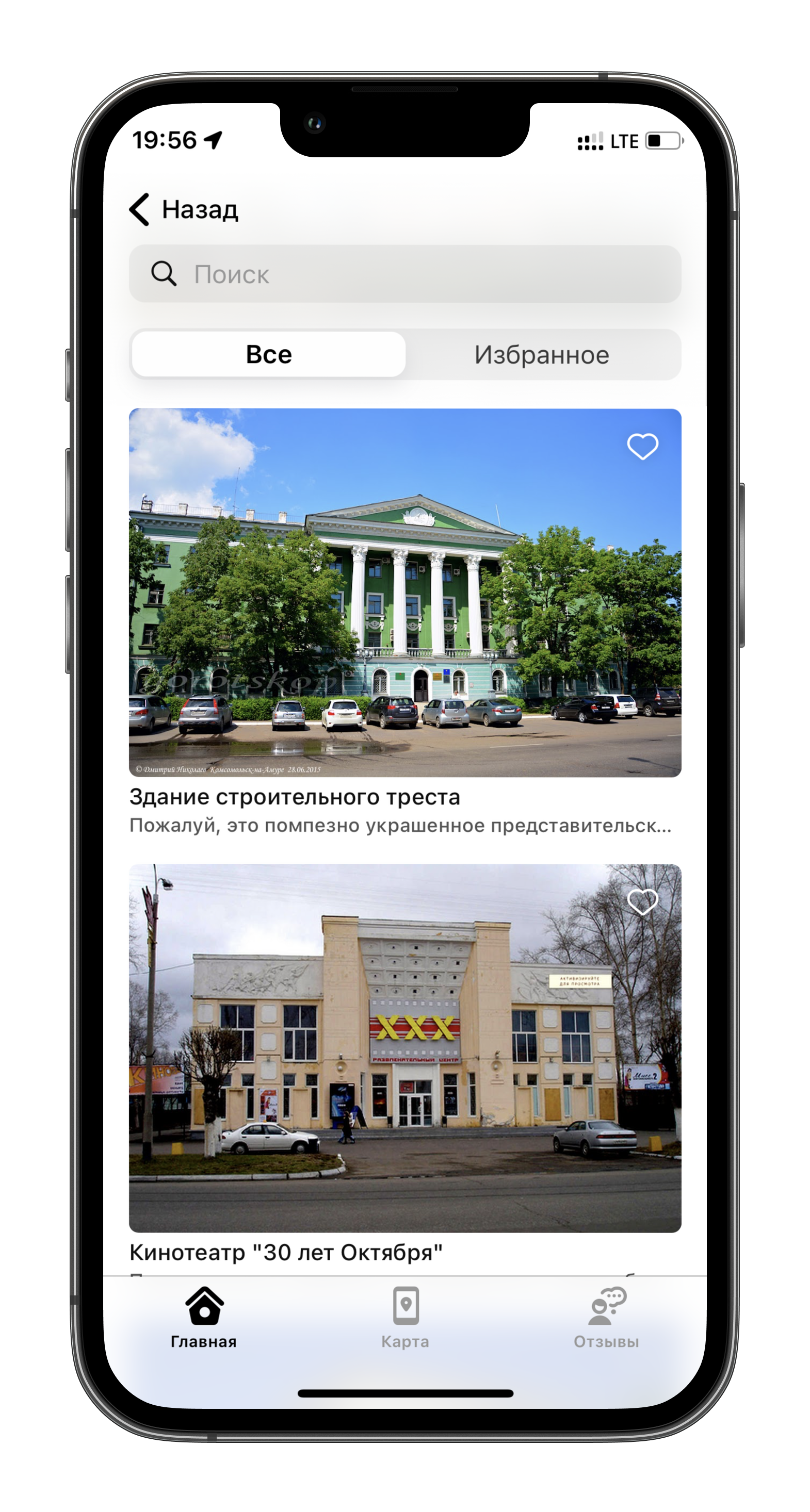Select the Все segment
The width and height of the screenshot is (810, 1512).
268,354
